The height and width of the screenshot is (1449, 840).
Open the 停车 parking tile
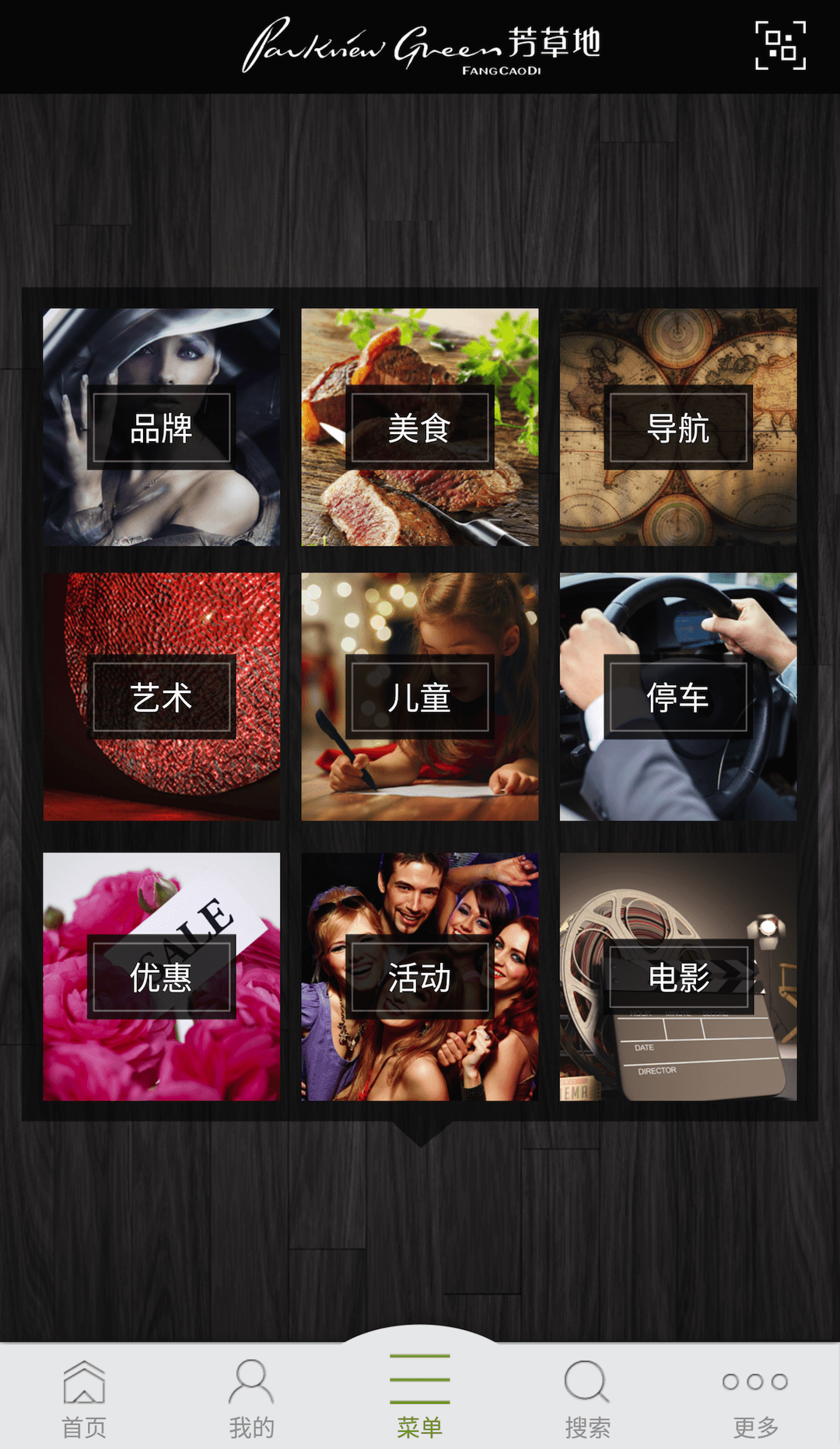(x=677, y=697)
